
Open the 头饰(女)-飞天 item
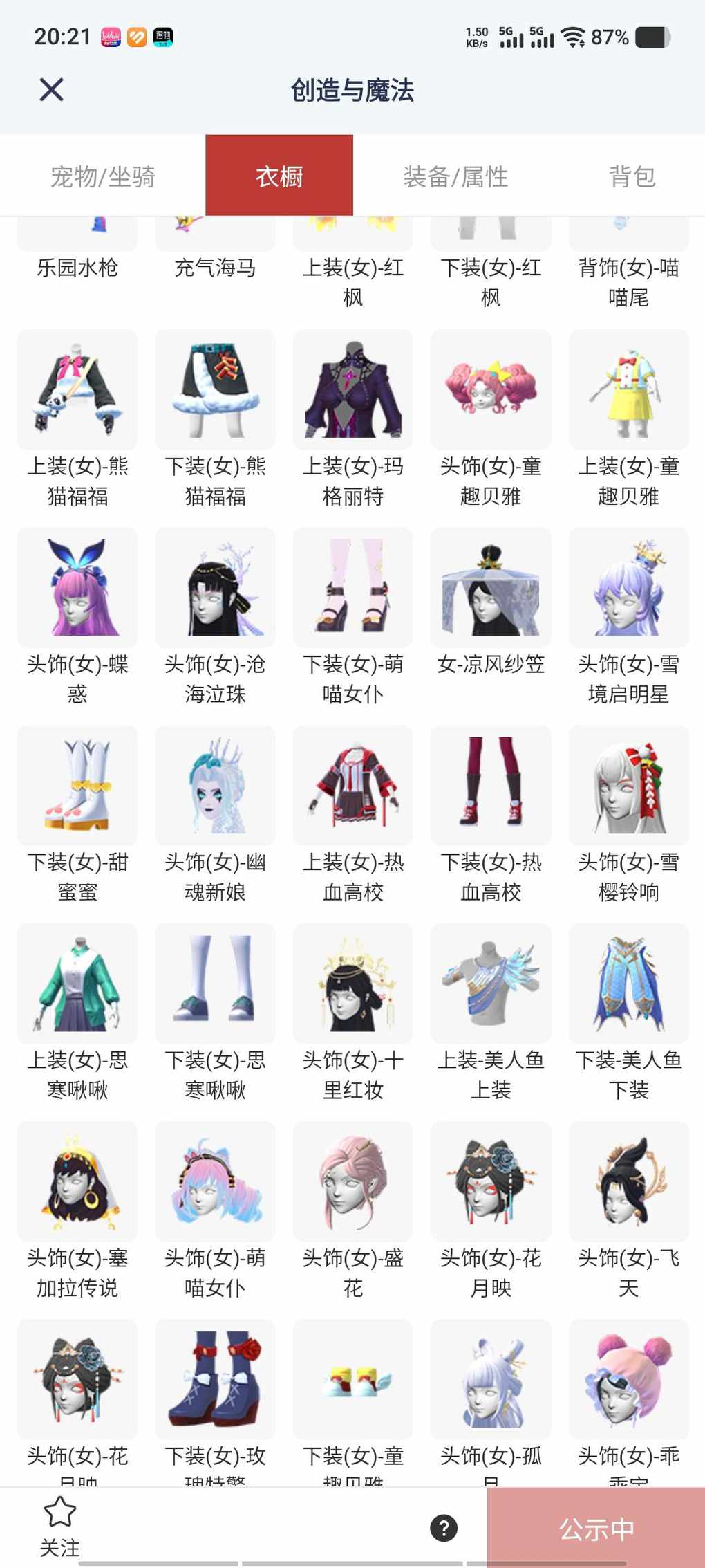click(x=628, y=1181)
